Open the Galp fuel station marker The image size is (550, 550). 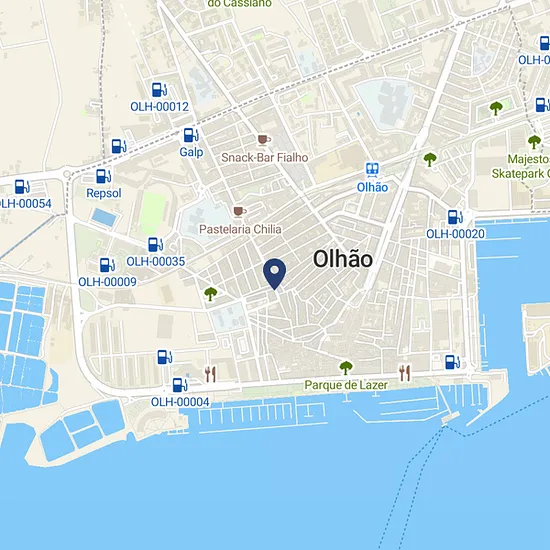pos(191,135)
